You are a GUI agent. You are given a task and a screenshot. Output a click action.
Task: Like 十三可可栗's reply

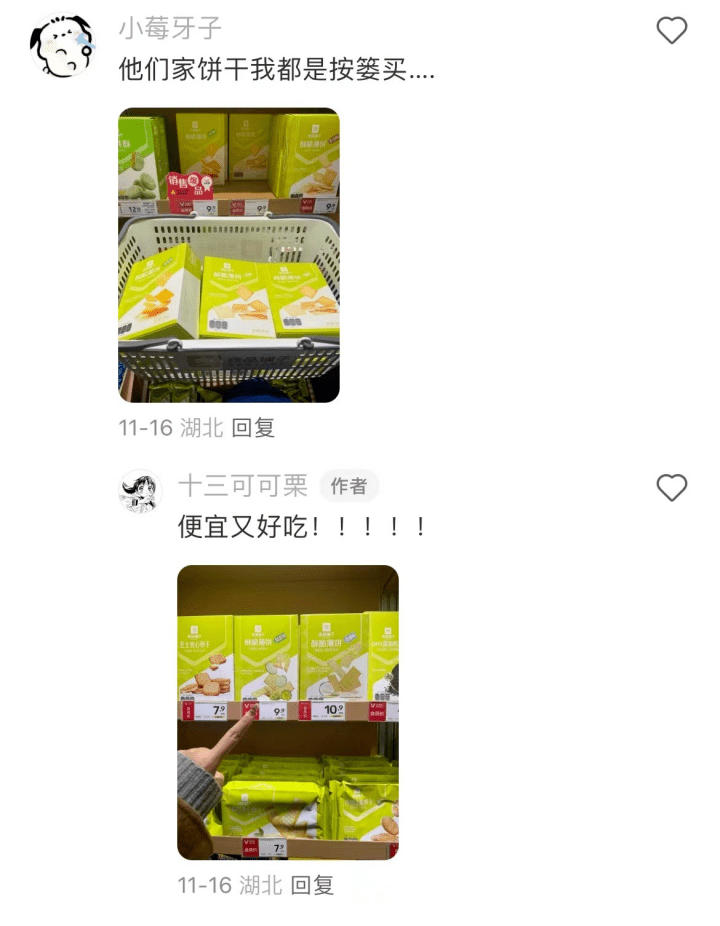click(x=671, y=488)
